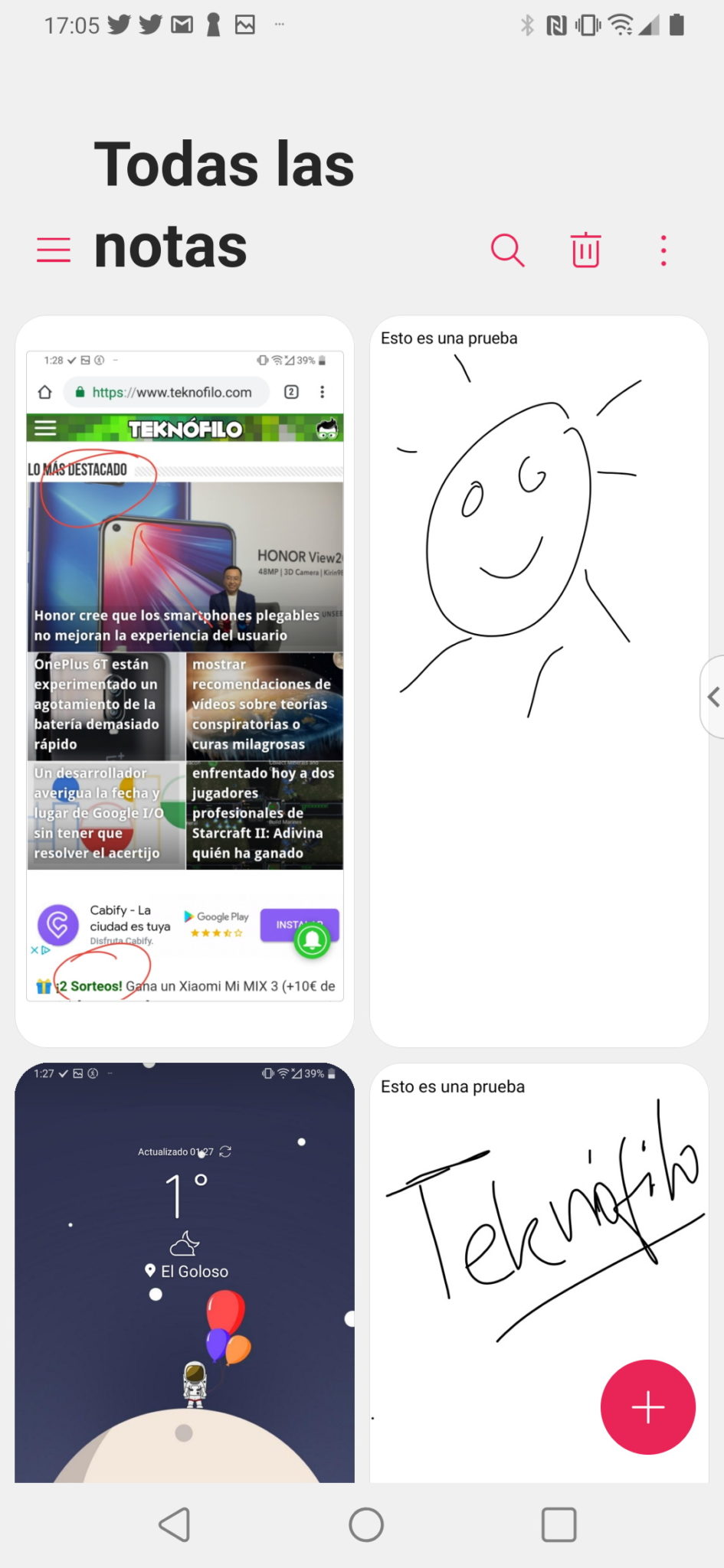Search notes with the magnifier icon

pos(507,250)
